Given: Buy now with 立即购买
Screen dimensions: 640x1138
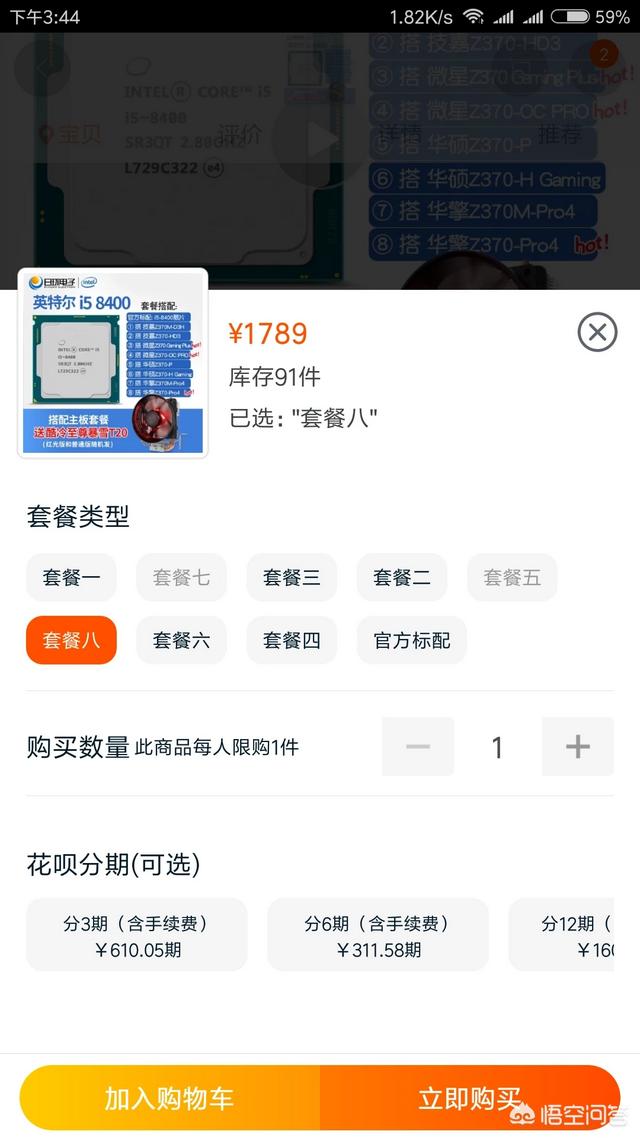Looking at the screenshot, I should (x=470, y=1098).
